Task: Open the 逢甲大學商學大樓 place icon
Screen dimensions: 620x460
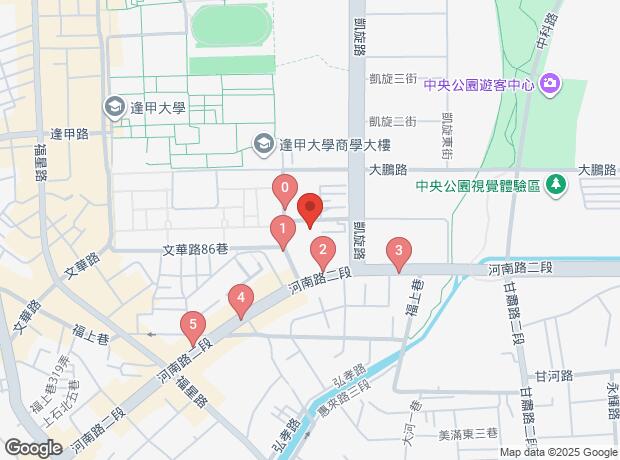Action: 264,146
